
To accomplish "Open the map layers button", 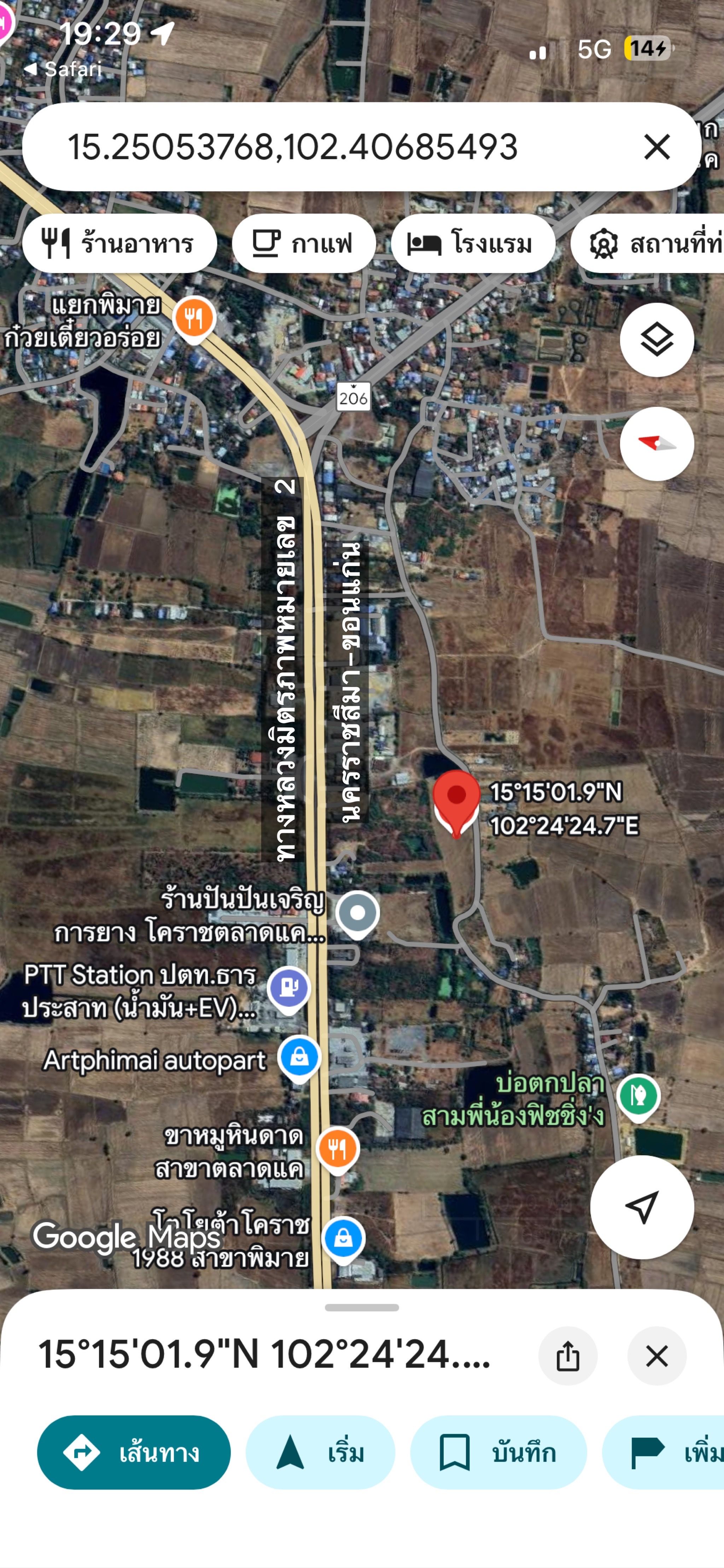I will coord(656,340).
